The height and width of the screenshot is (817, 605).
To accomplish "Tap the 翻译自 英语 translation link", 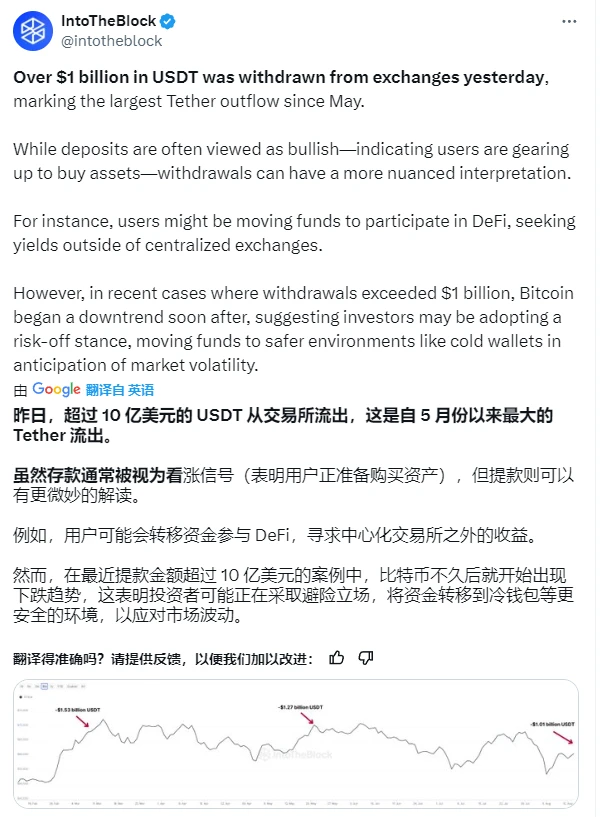I will point(120,390).
